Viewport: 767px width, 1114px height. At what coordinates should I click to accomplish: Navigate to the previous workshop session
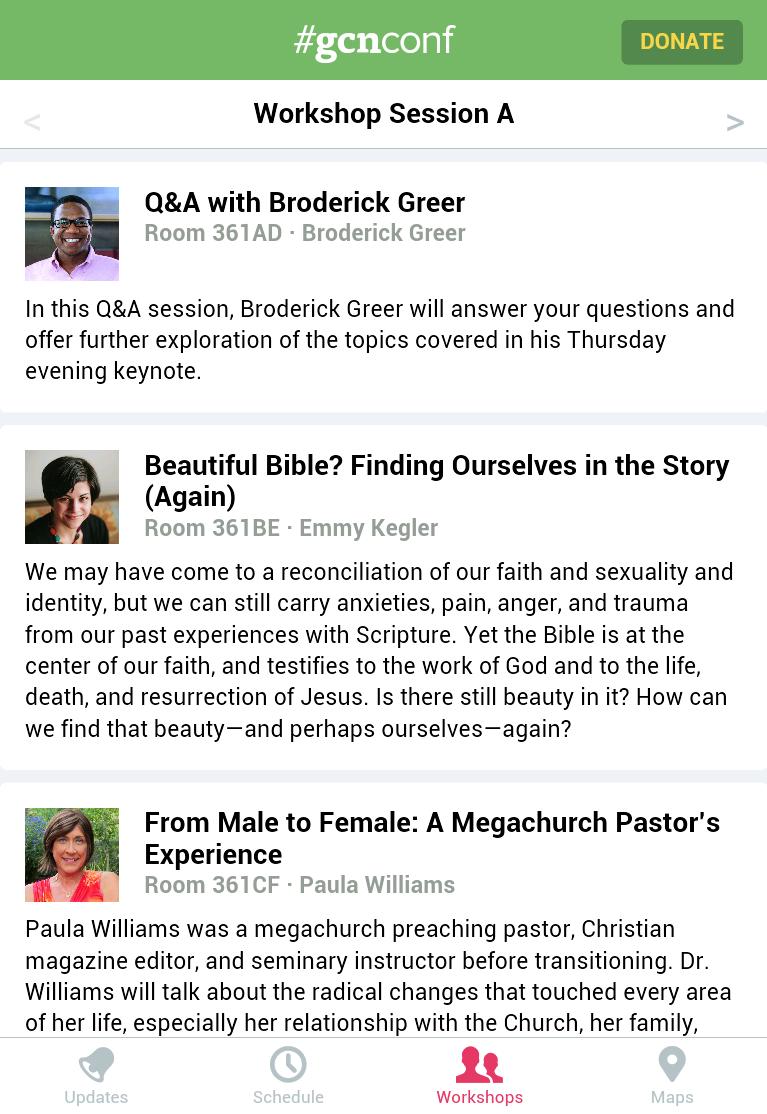31,121
